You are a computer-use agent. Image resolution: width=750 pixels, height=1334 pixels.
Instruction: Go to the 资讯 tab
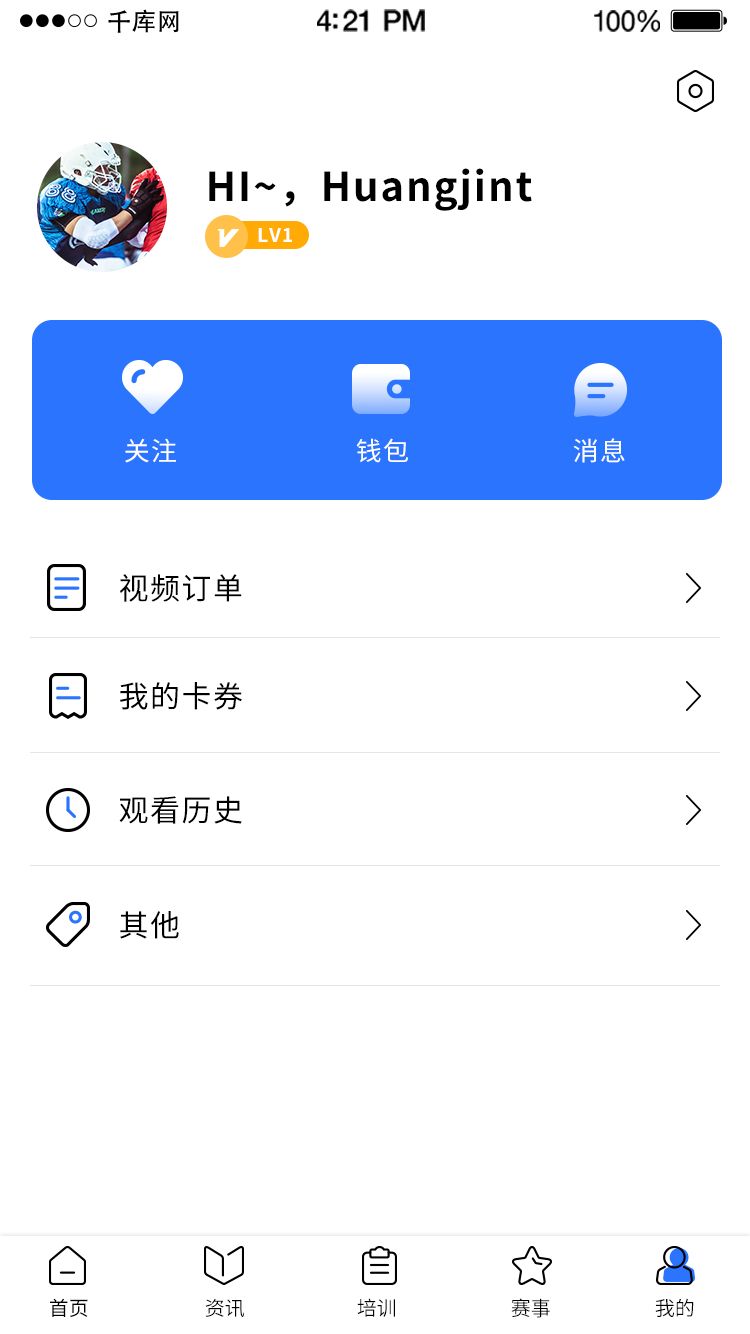point(224,1282)
